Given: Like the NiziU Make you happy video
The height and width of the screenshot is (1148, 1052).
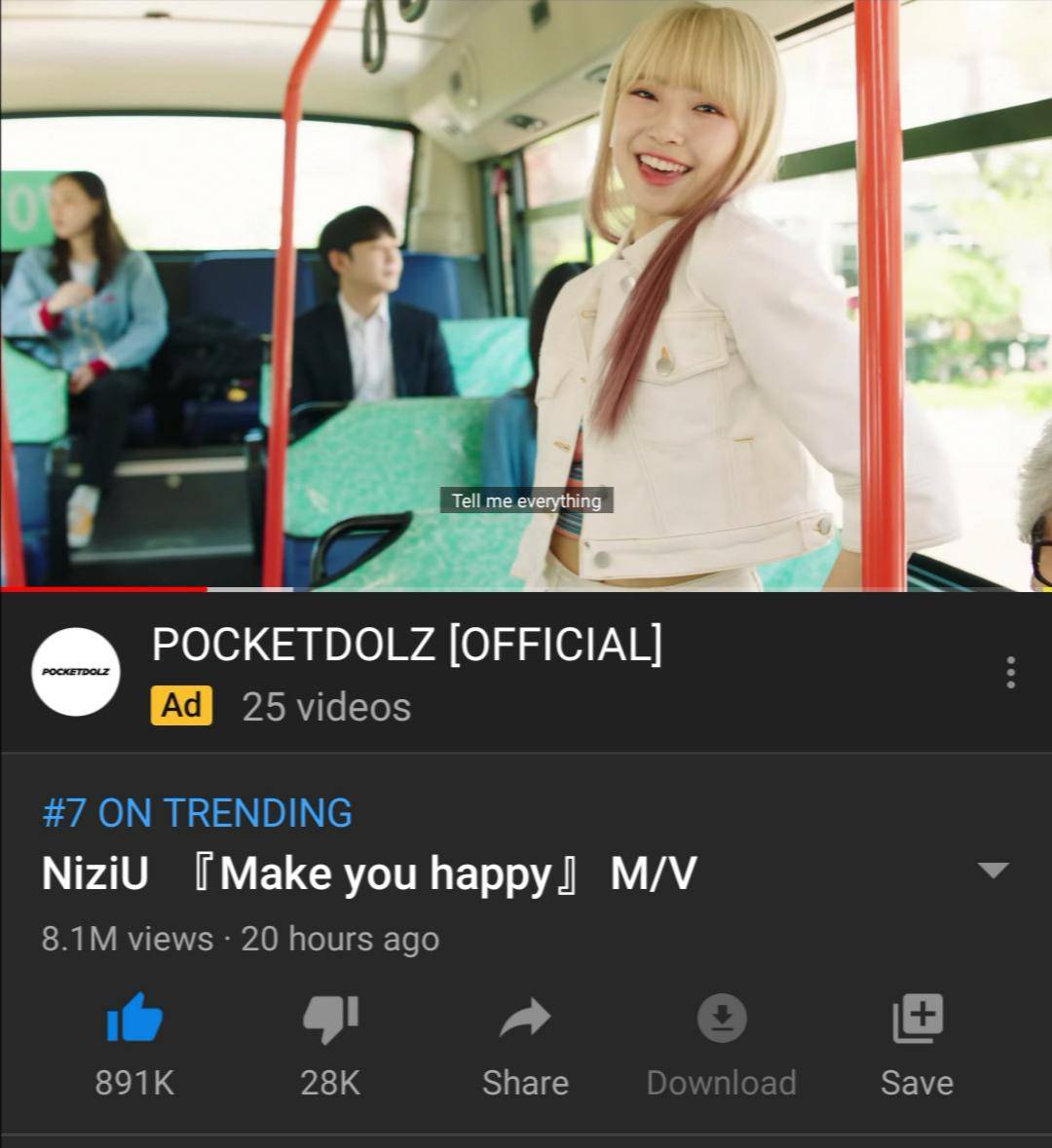Looking at the screenshot, I should point(134,1018).
